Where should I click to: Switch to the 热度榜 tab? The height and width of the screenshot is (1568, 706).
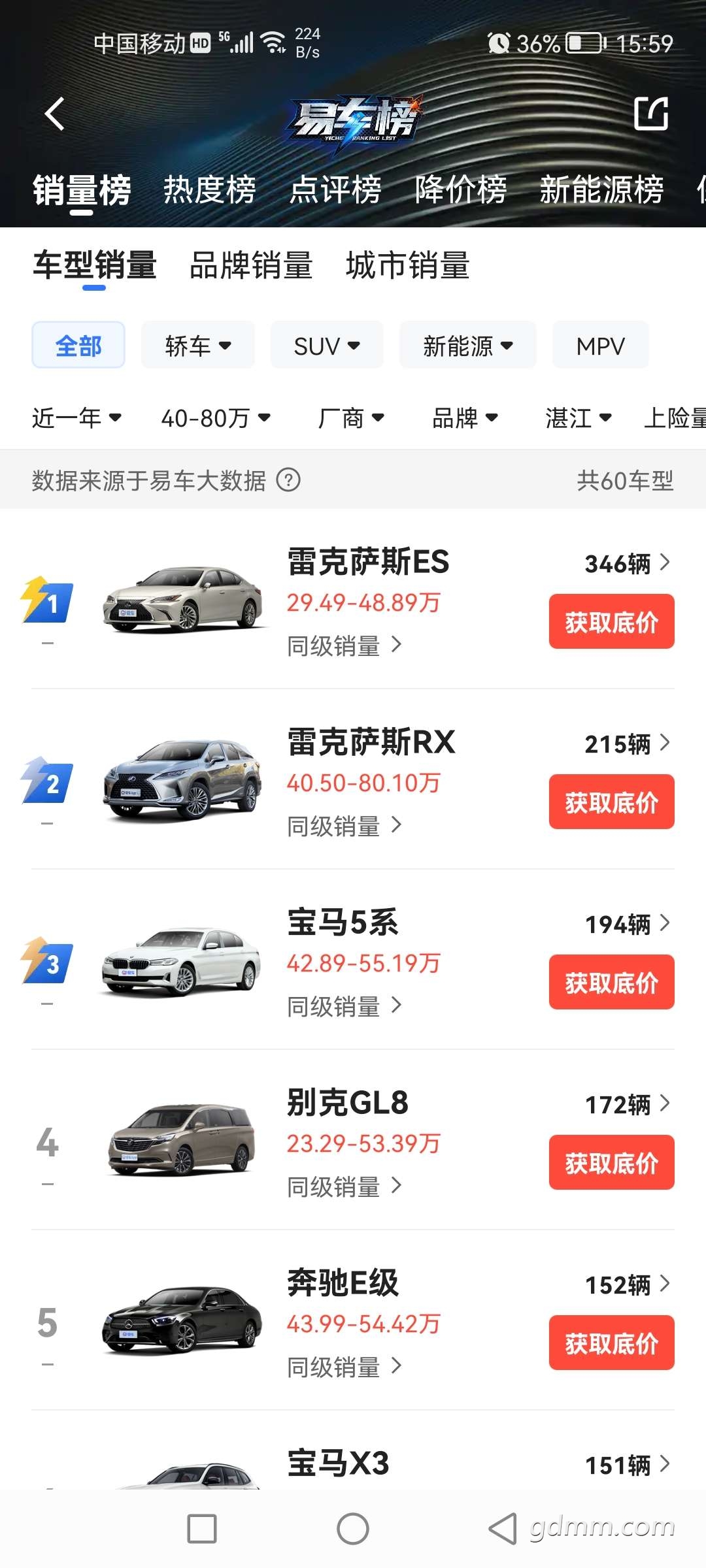209,190
